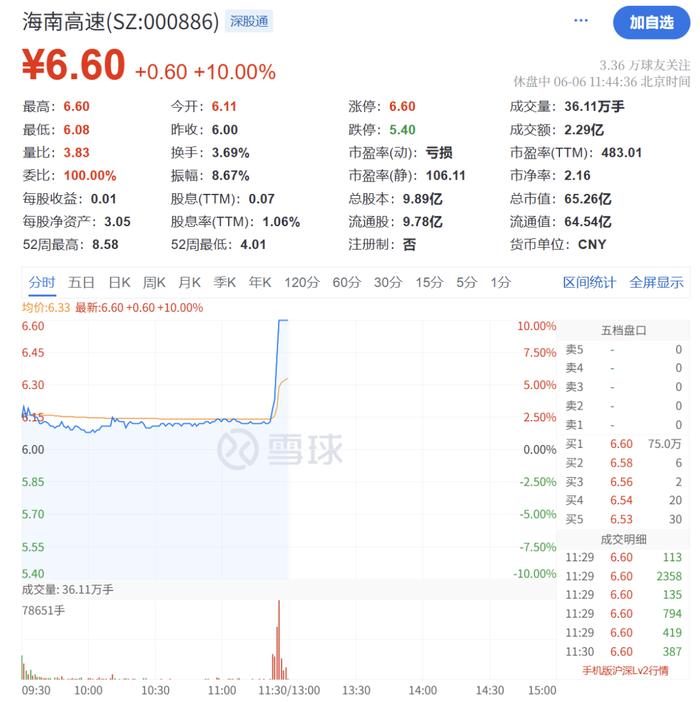
Task: Select the 分时 chart tab
Action: [42, 282]
